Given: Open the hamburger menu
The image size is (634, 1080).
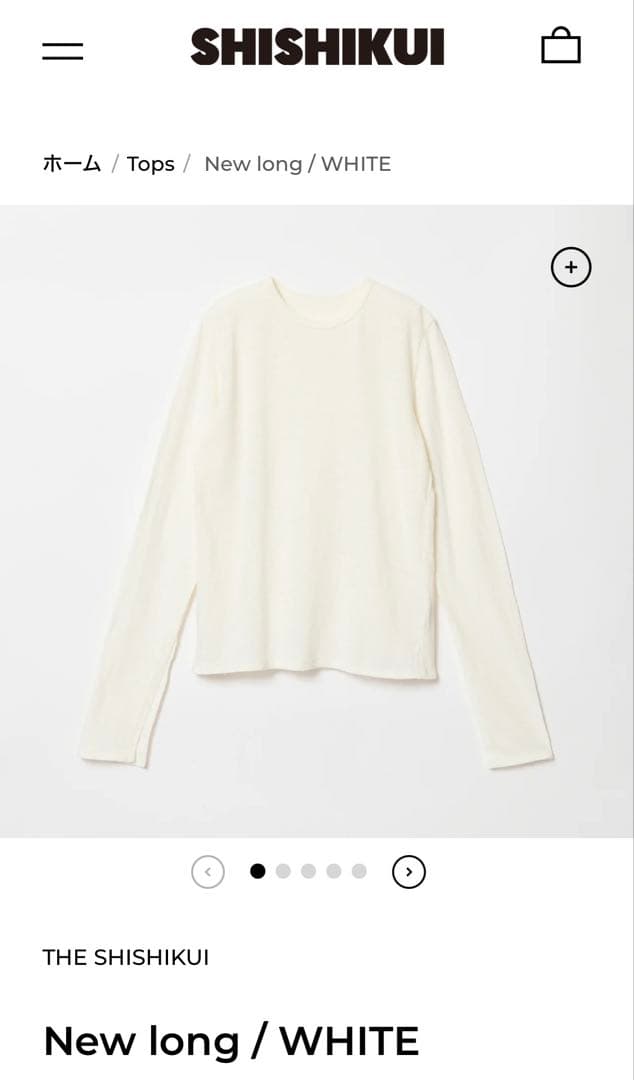Looking at the screenshot, I should (x=62, y=50).
